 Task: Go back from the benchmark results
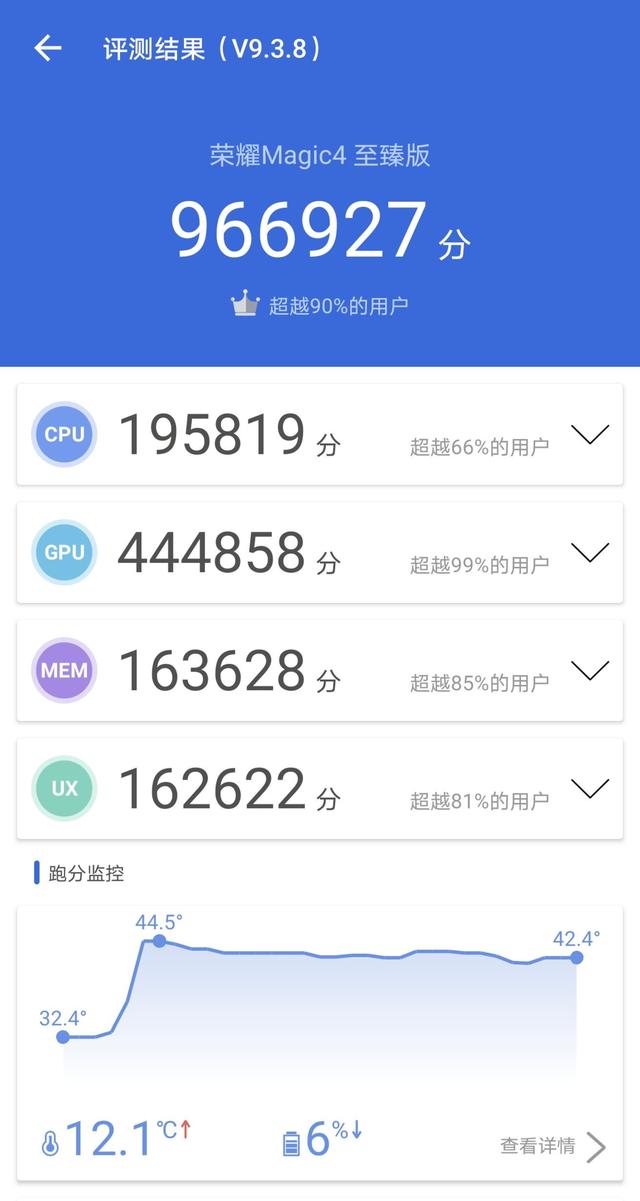[47, 48]
